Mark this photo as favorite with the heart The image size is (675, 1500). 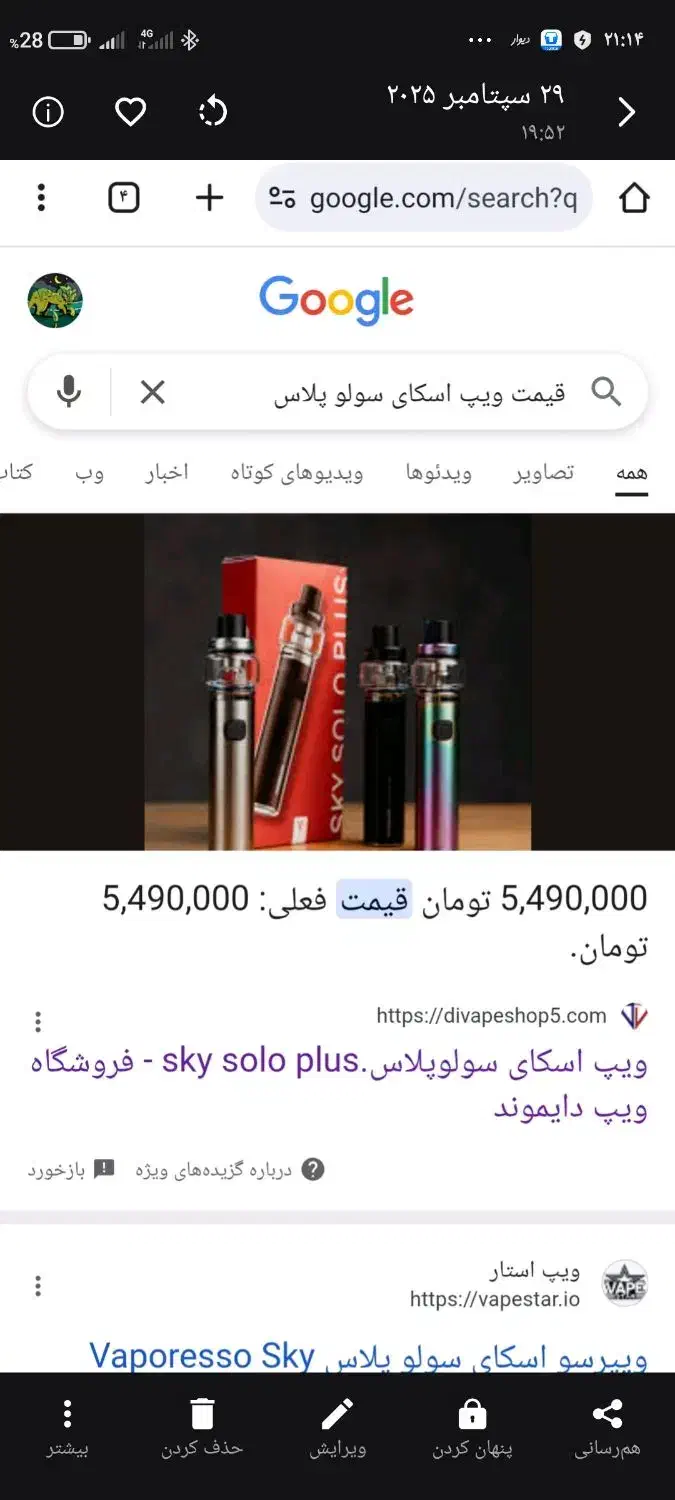[131, 112]
